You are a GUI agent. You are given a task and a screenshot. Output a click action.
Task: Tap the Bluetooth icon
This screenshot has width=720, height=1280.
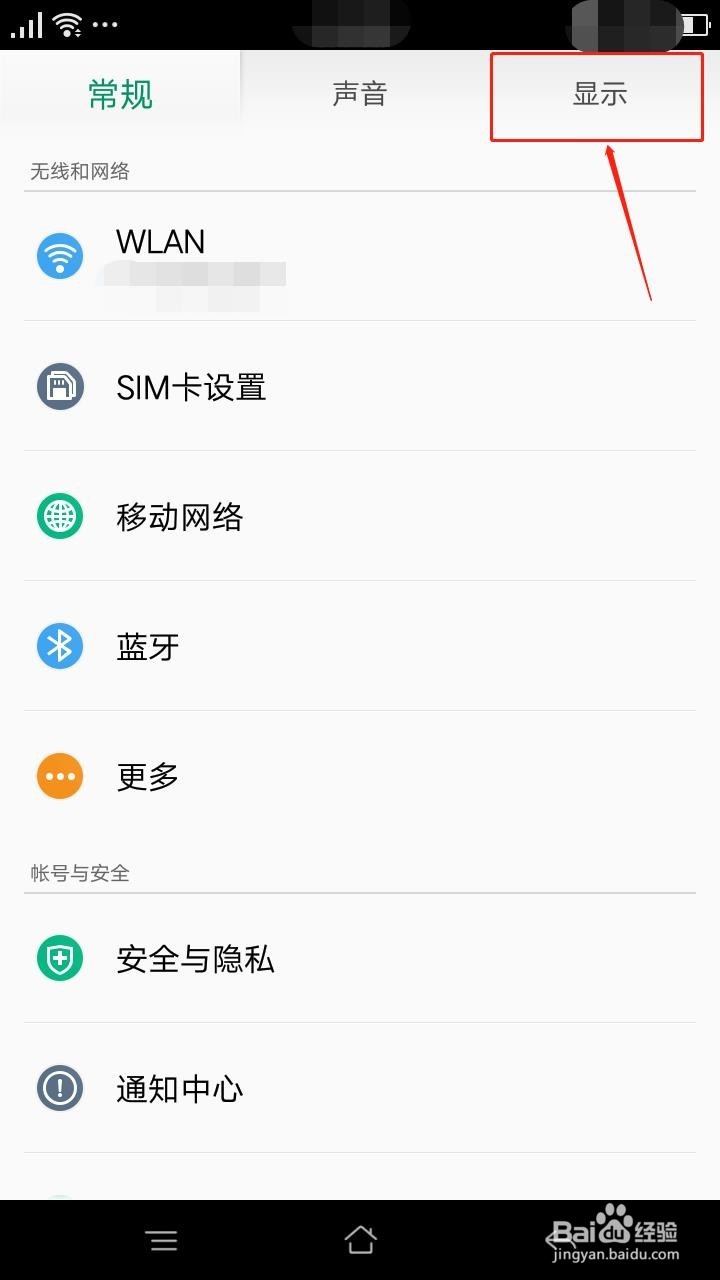click(x=60, y=646)
